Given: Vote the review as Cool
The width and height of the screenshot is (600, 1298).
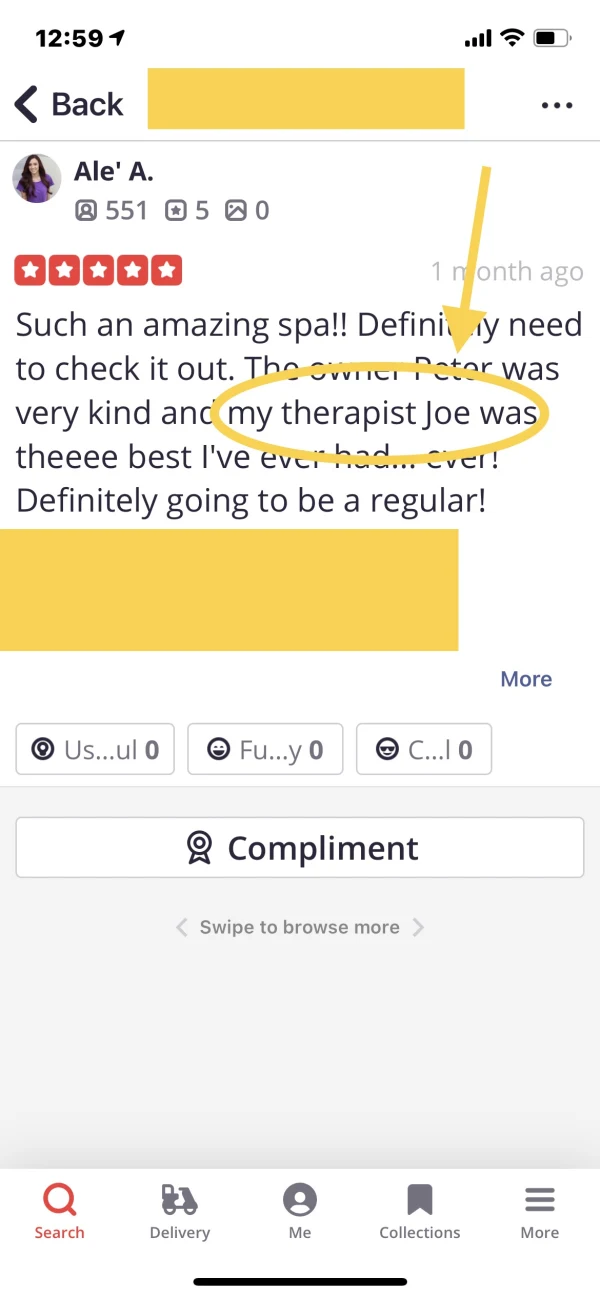Looking at the screenshot, I should click(x=424, y=749).
